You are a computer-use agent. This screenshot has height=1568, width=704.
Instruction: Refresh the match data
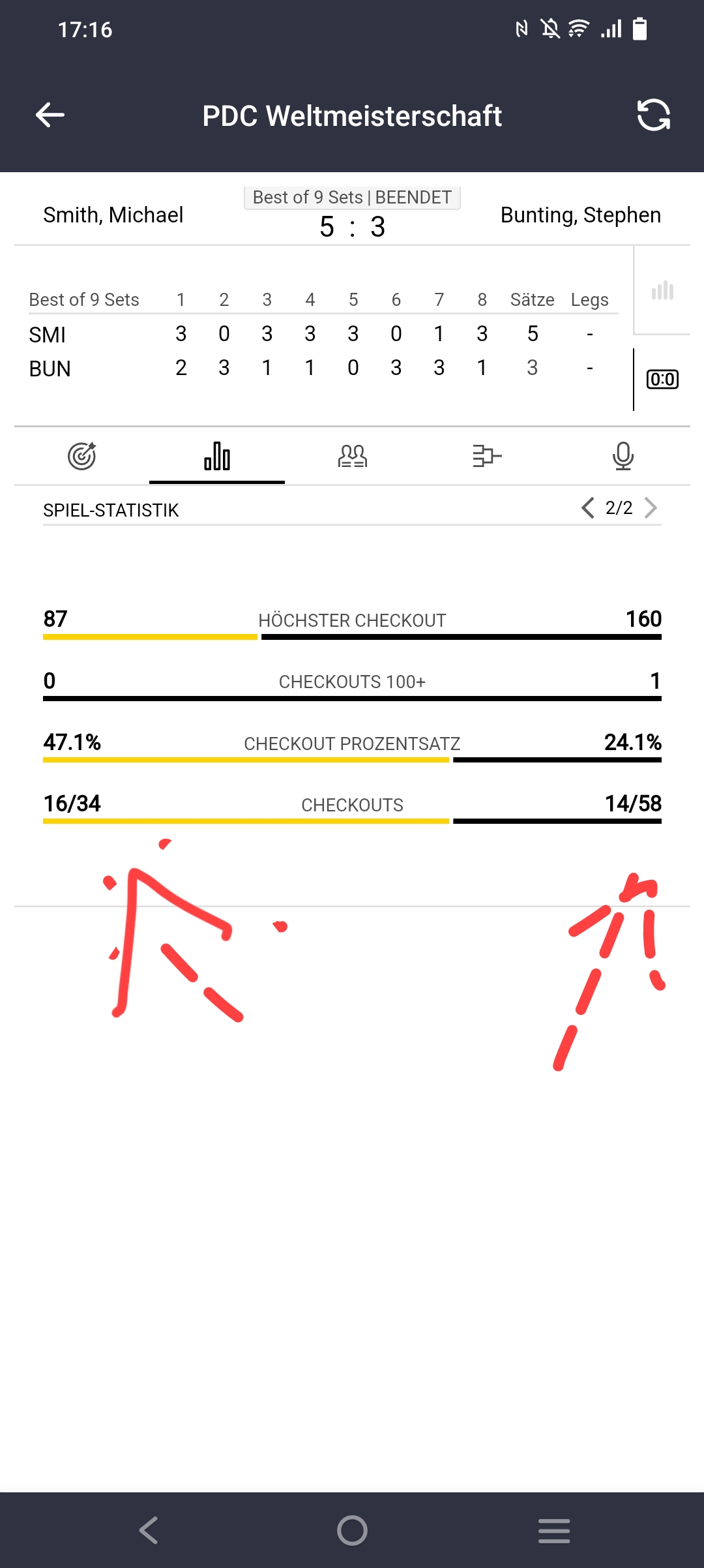pos(654,115)
